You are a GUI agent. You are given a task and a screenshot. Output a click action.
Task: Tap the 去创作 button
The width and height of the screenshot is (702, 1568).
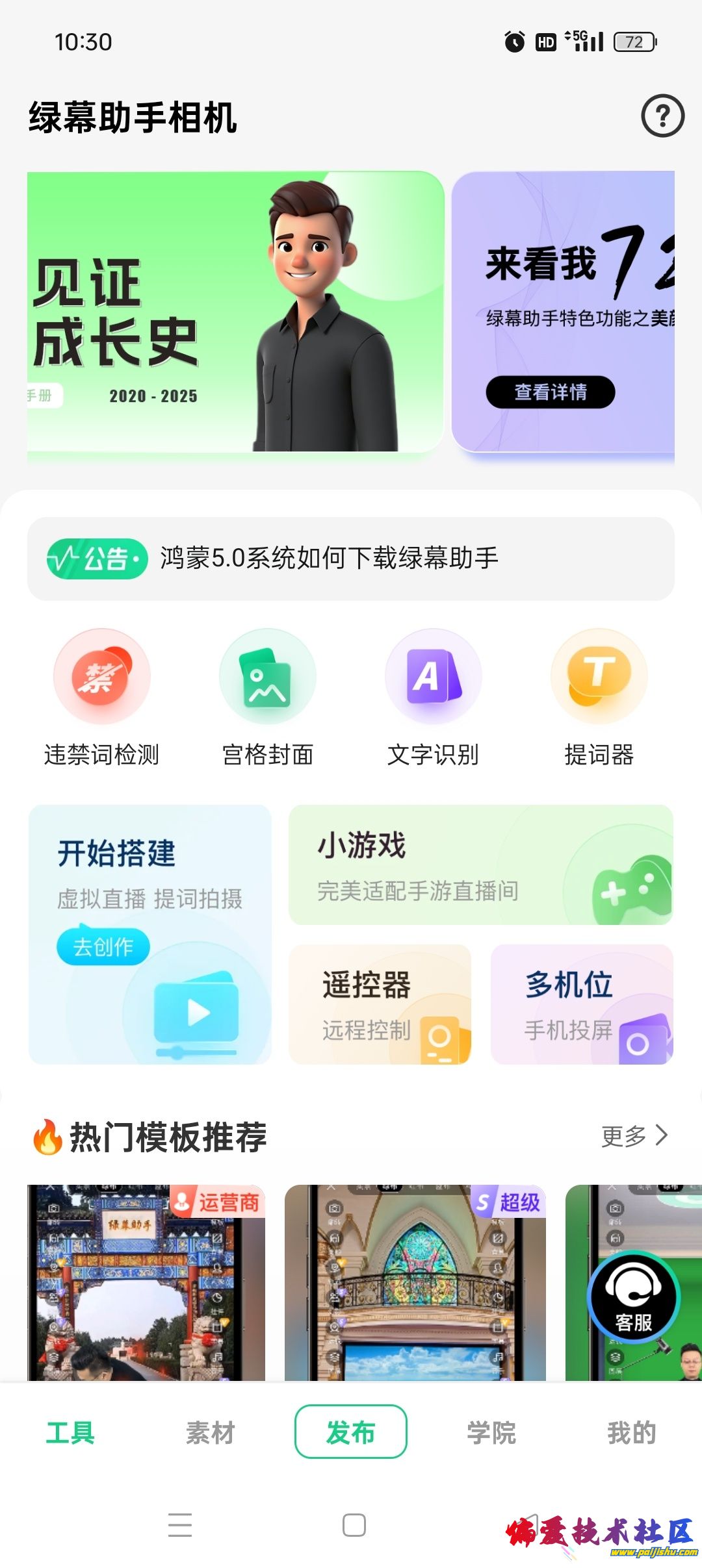point(103,947)
